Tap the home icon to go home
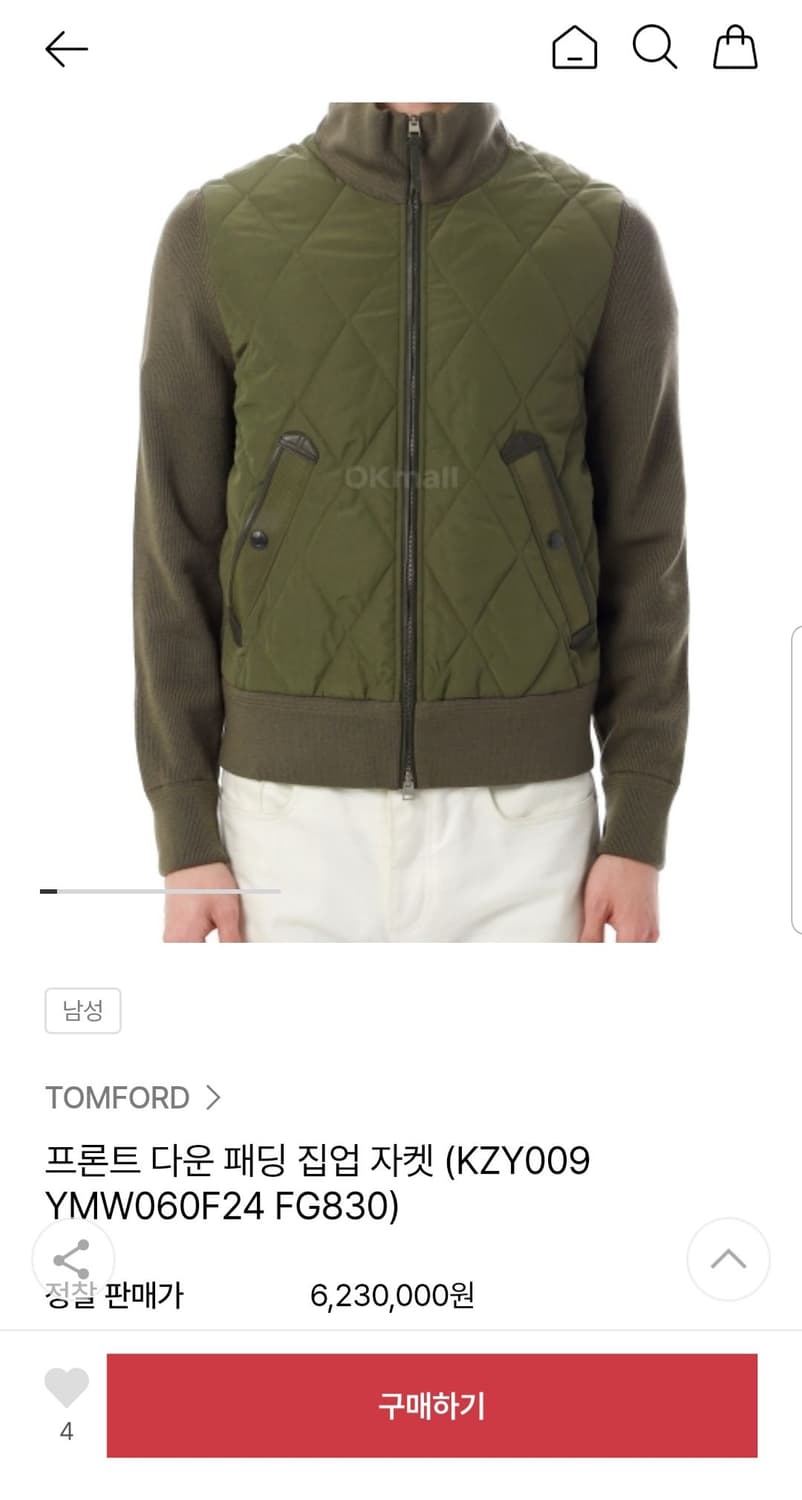This screenshot has height=1500, width=802. pyautogui.click(x=575, y=47)
